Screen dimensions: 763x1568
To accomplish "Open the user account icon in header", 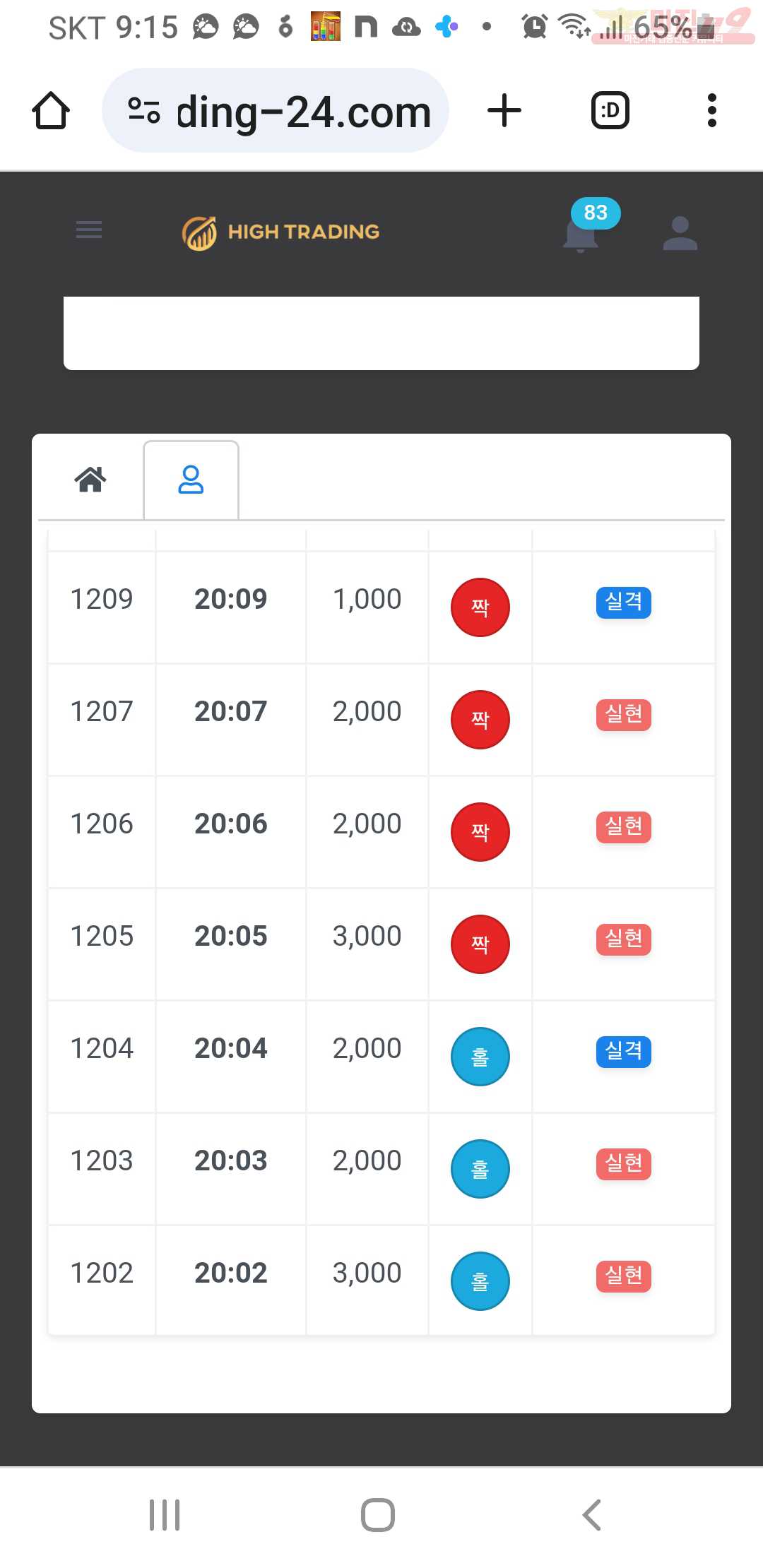I will coord(680,233).
